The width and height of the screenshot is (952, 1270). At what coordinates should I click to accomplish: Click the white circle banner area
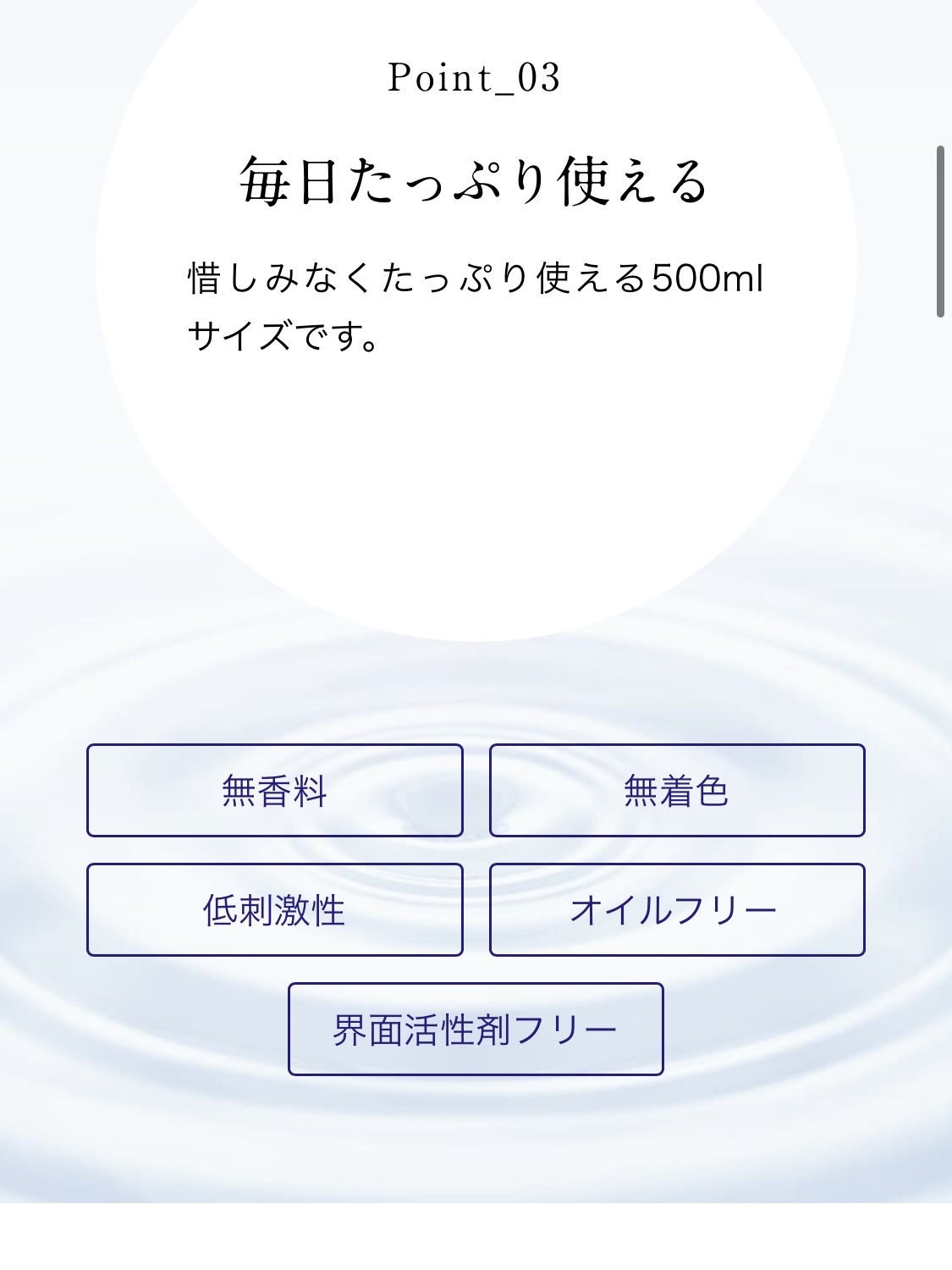coord(476,466)
